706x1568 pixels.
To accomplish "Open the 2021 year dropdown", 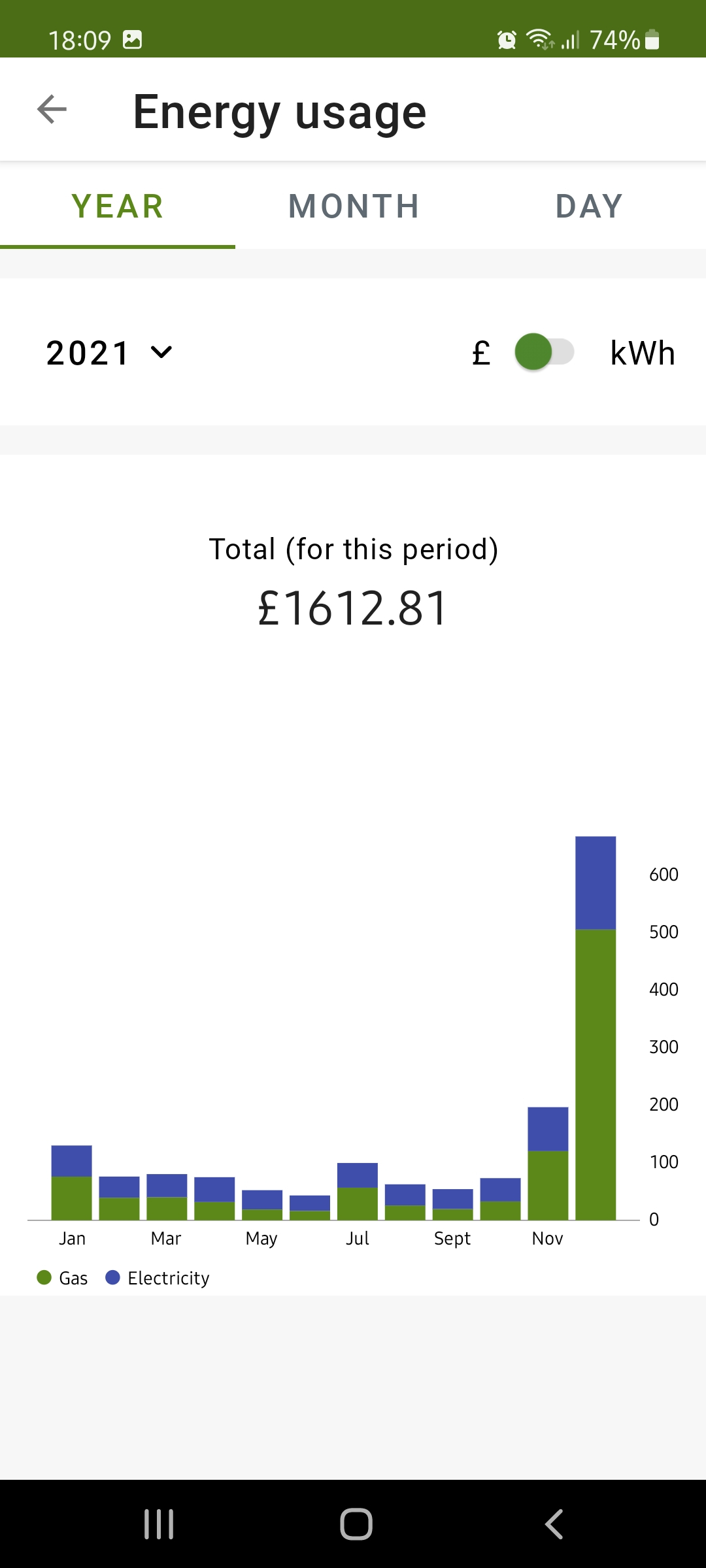I will (x=109, y=353).
